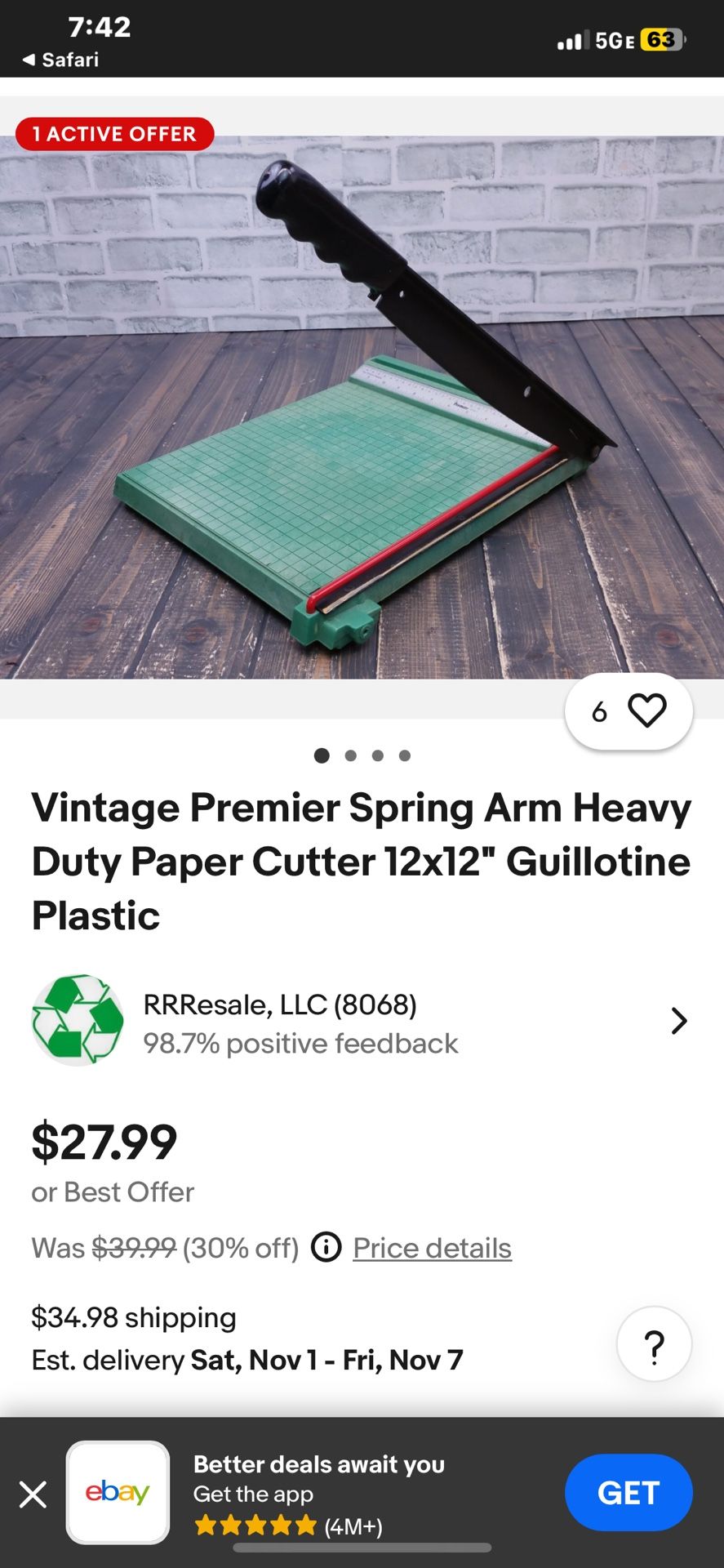Screen dimensions: 724x1568
Task: Tap the Price details link
Action: pos(432,1248)
